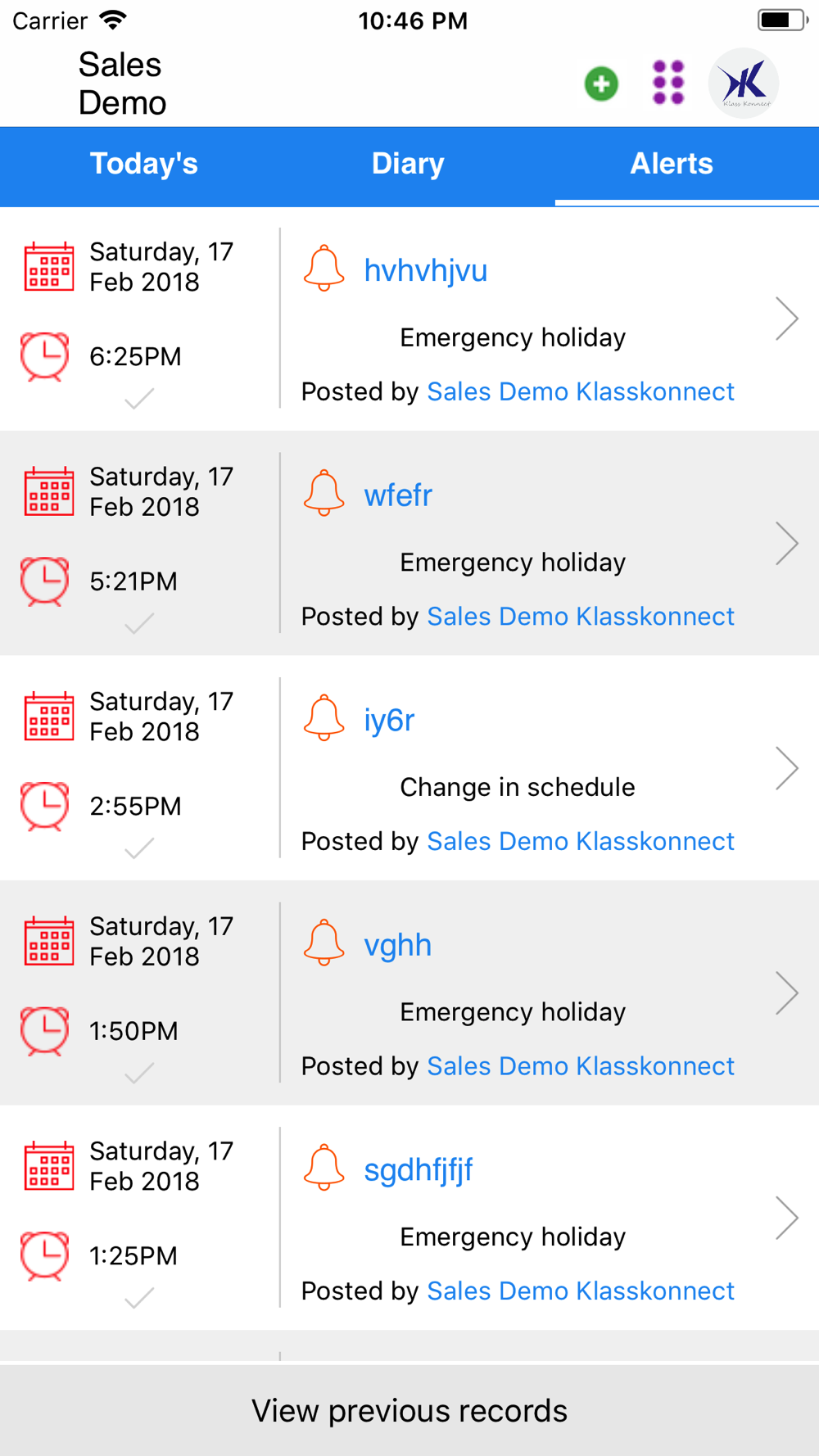Switch to the Diary tab
819x1456 pixels.
coord(408,164)
